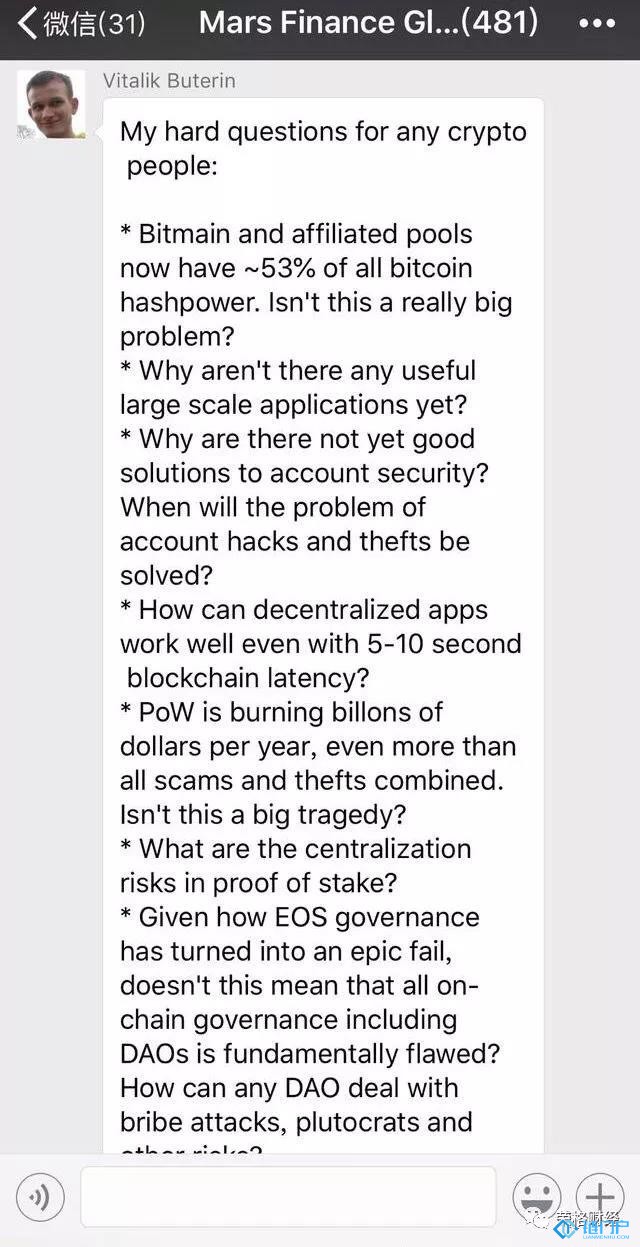This screenshot has width=640, height=1247.
Task: Open the group chat details menu
Action: (x=597, y=23)
